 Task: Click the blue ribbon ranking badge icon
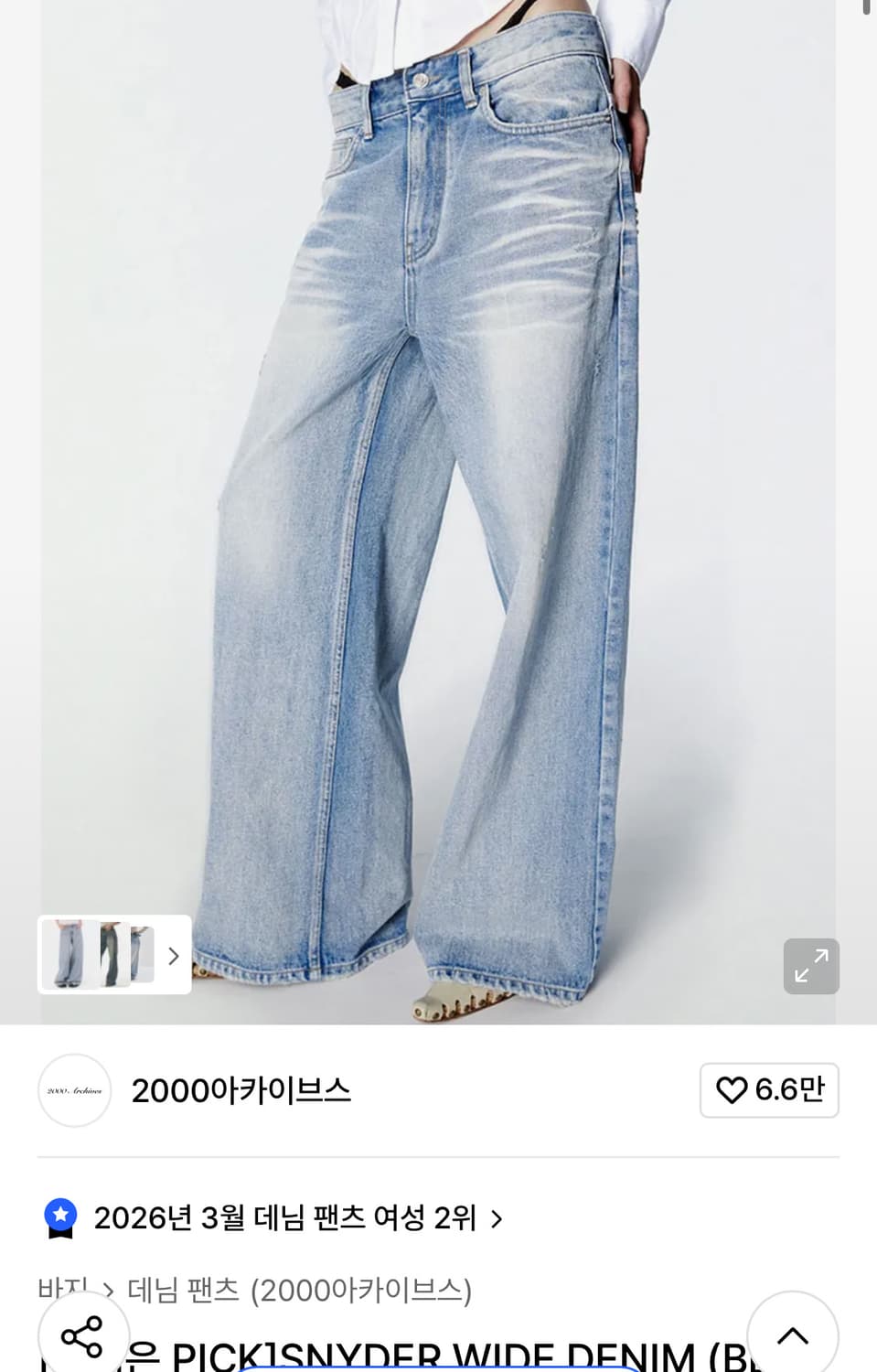tap(60, 1217)
